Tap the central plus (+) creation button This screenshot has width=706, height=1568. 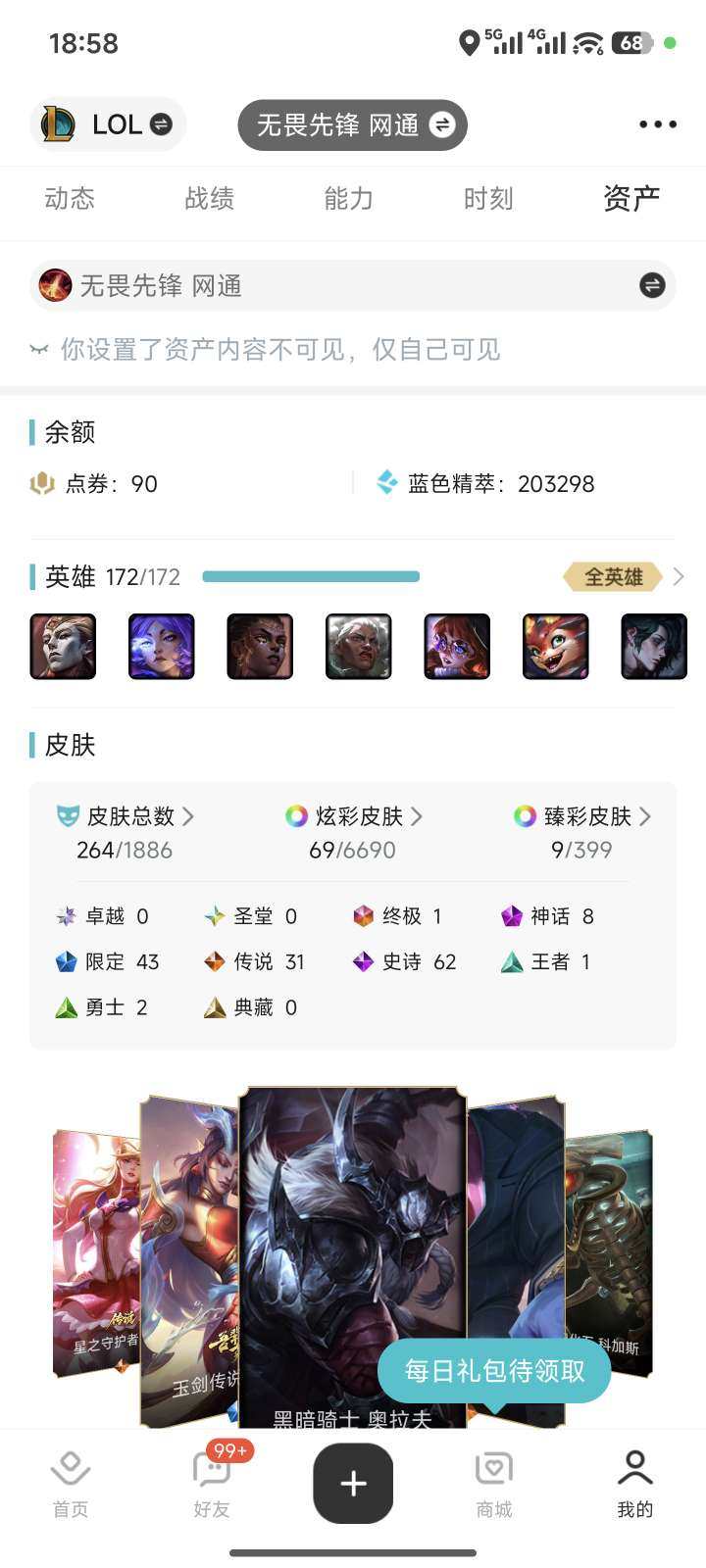(x=353, y=1483)
